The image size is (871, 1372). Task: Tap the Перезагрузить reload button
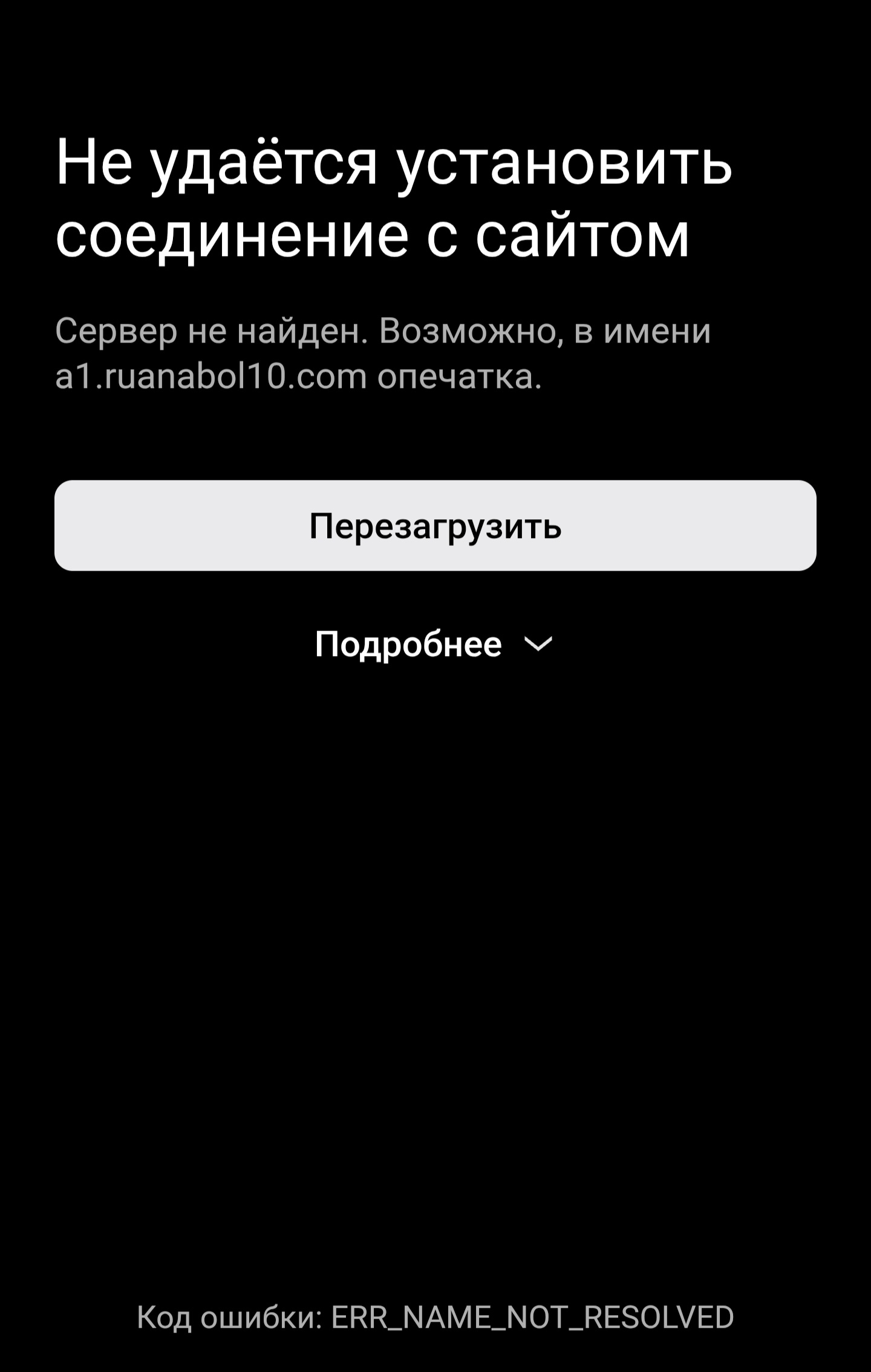(435, 525)
